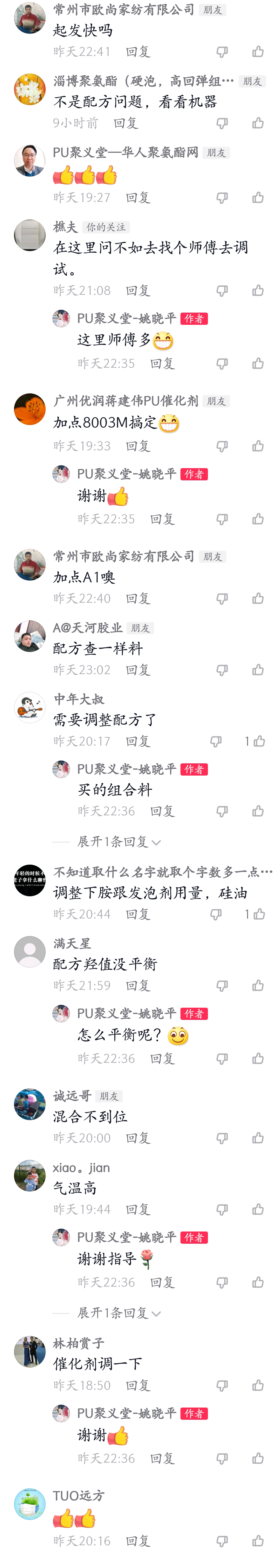Like 林柏赏子's comment "催化剂调一下"
This screenshot has height=1568, width=280.
pos(258,1385)
